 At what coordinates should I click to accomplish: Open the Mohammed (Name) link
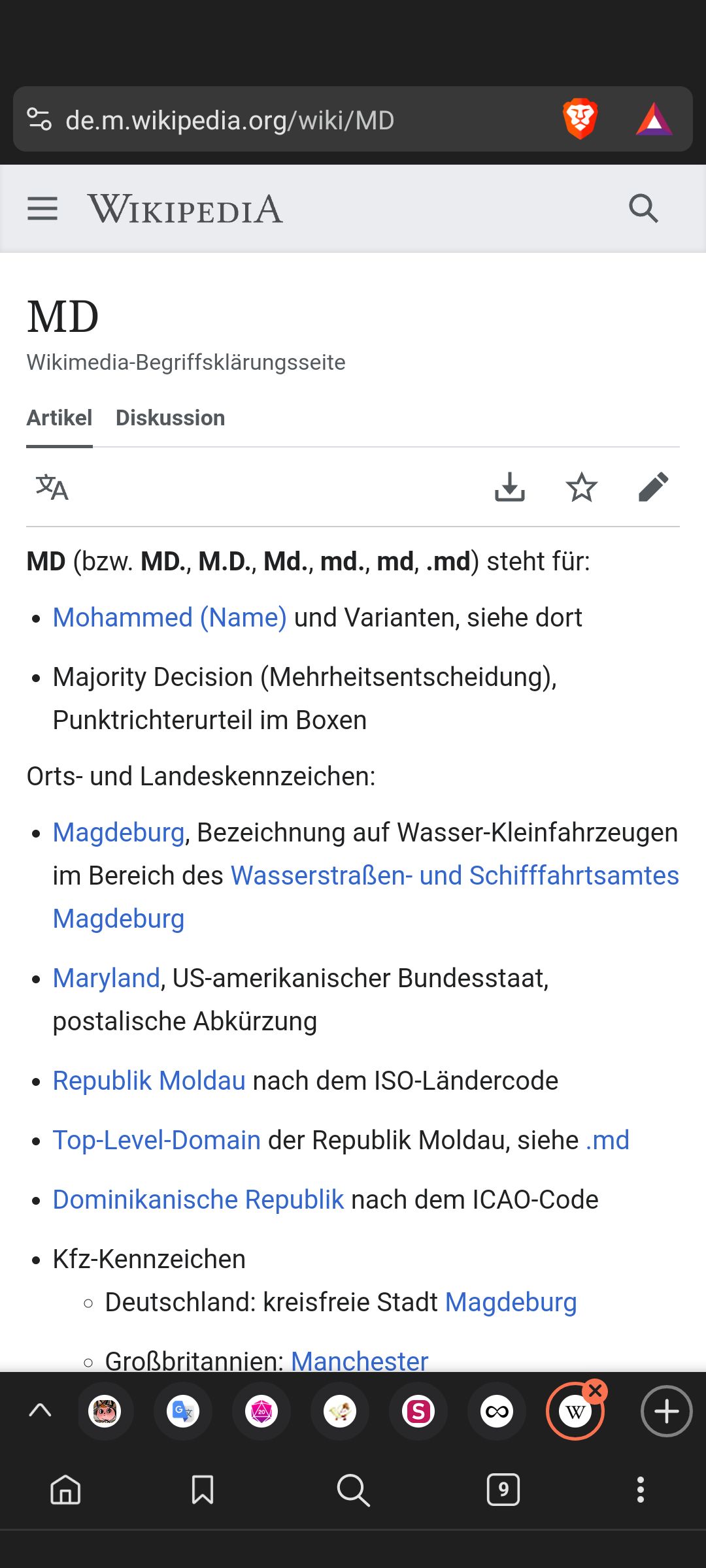pyautogui.click(x=169, y=617)
